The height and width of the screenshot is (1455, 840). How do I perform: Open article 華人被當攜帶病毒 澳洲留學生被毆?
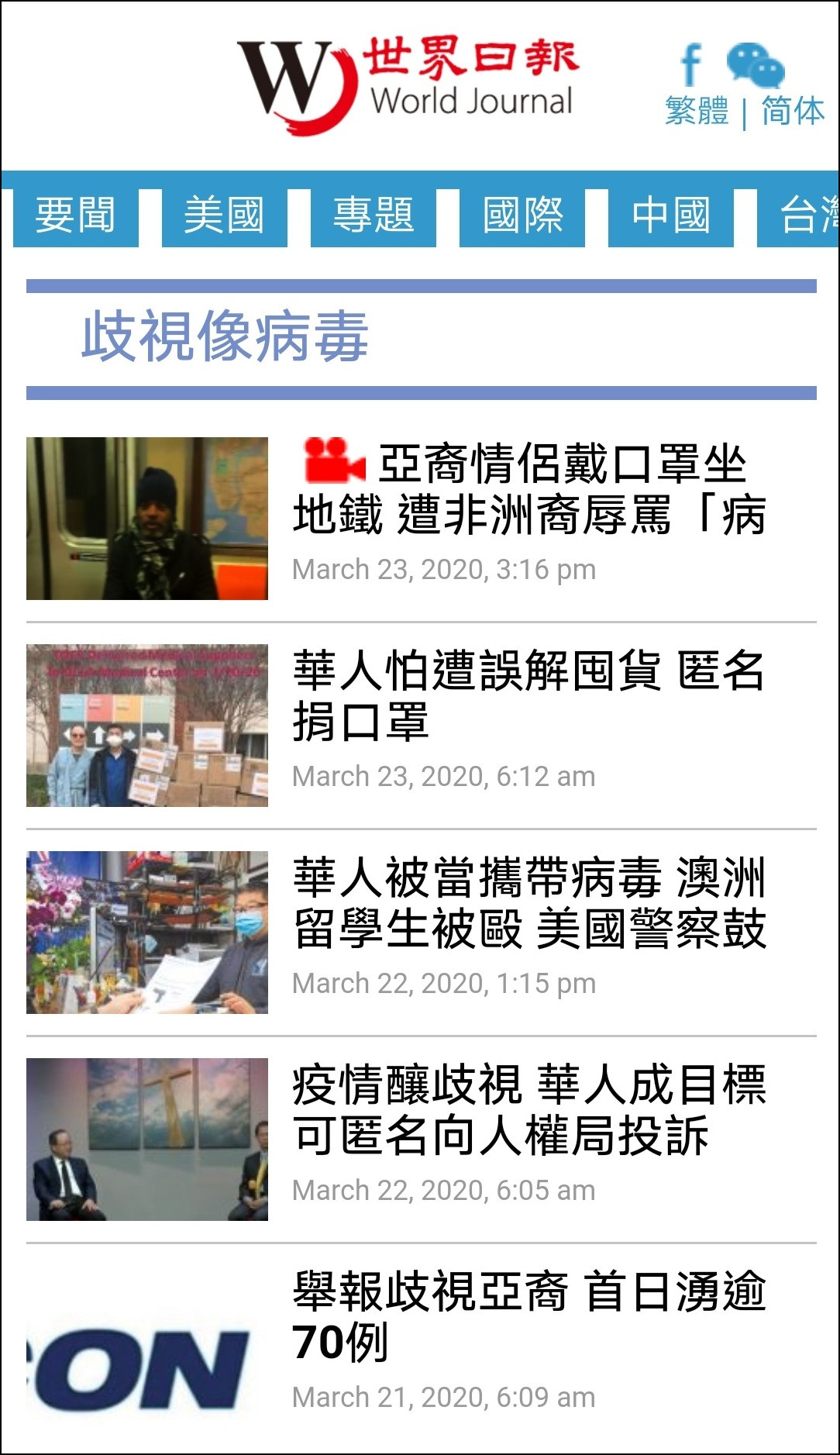[530, 903]
